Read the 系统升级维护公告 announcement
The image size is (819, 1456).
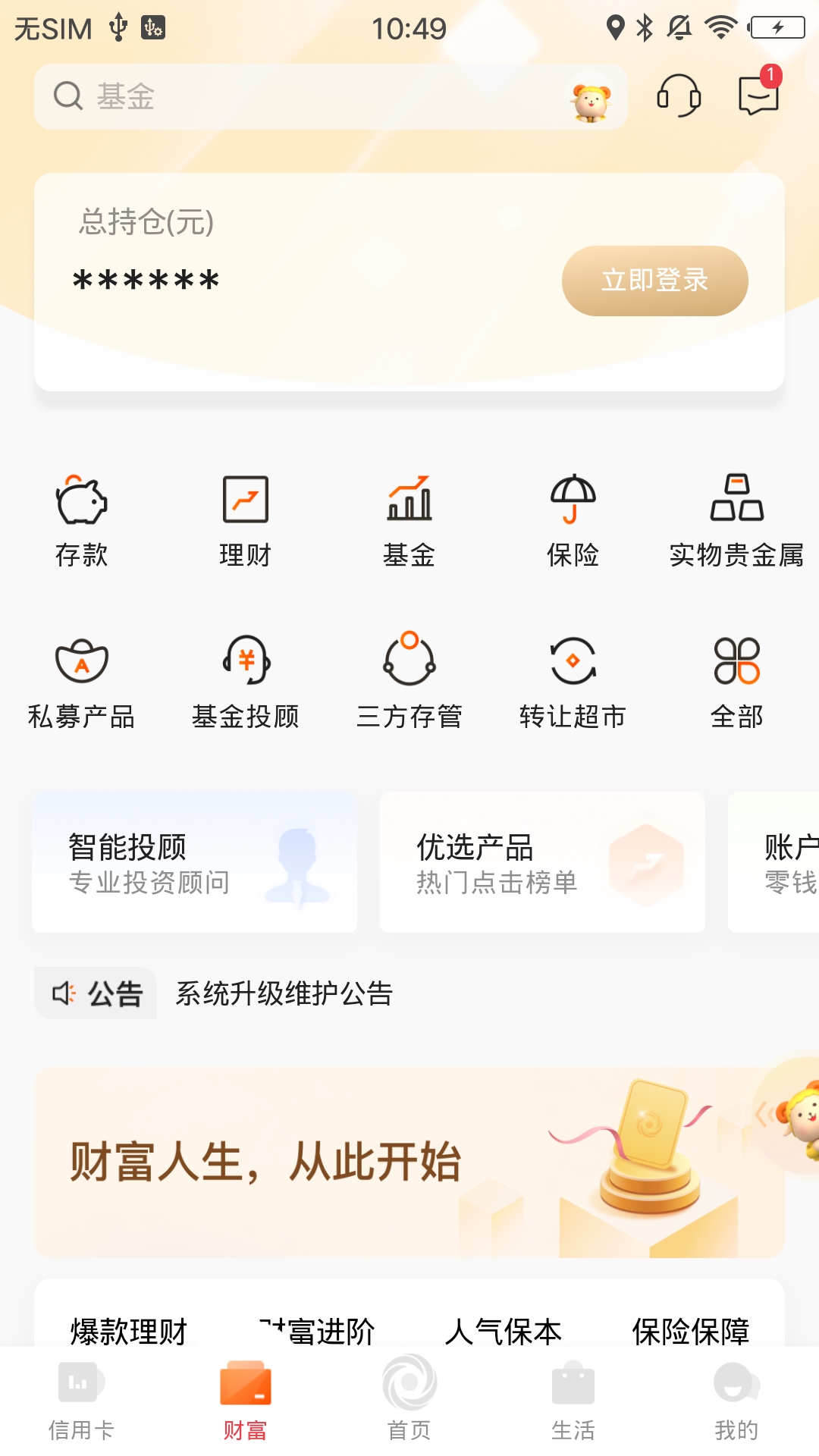(x=284, y=993)
